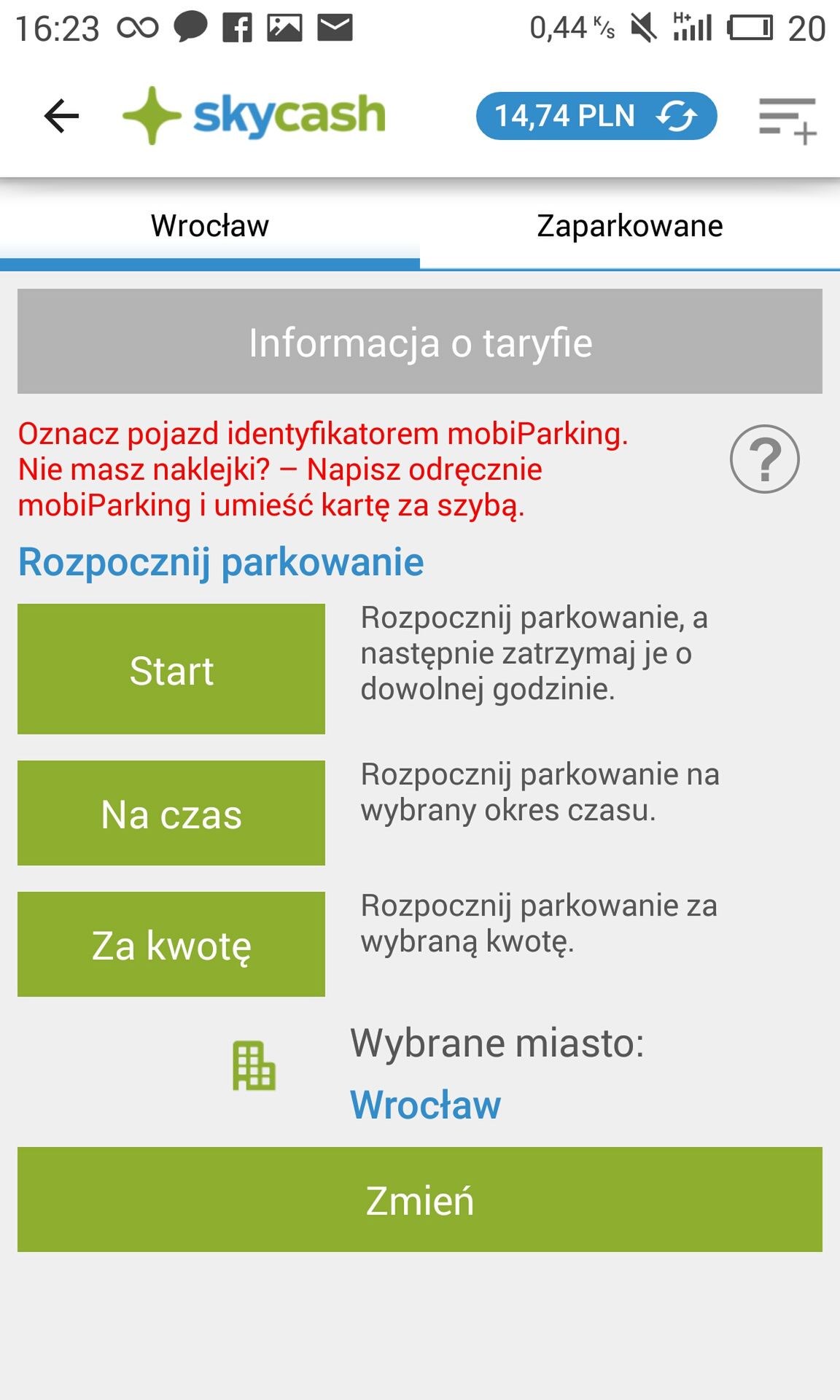This screenshot has height=1400, width=840.
Task: Choose the Za kwotę parking option
Action: pyautogui.click(x=171, y=944)
